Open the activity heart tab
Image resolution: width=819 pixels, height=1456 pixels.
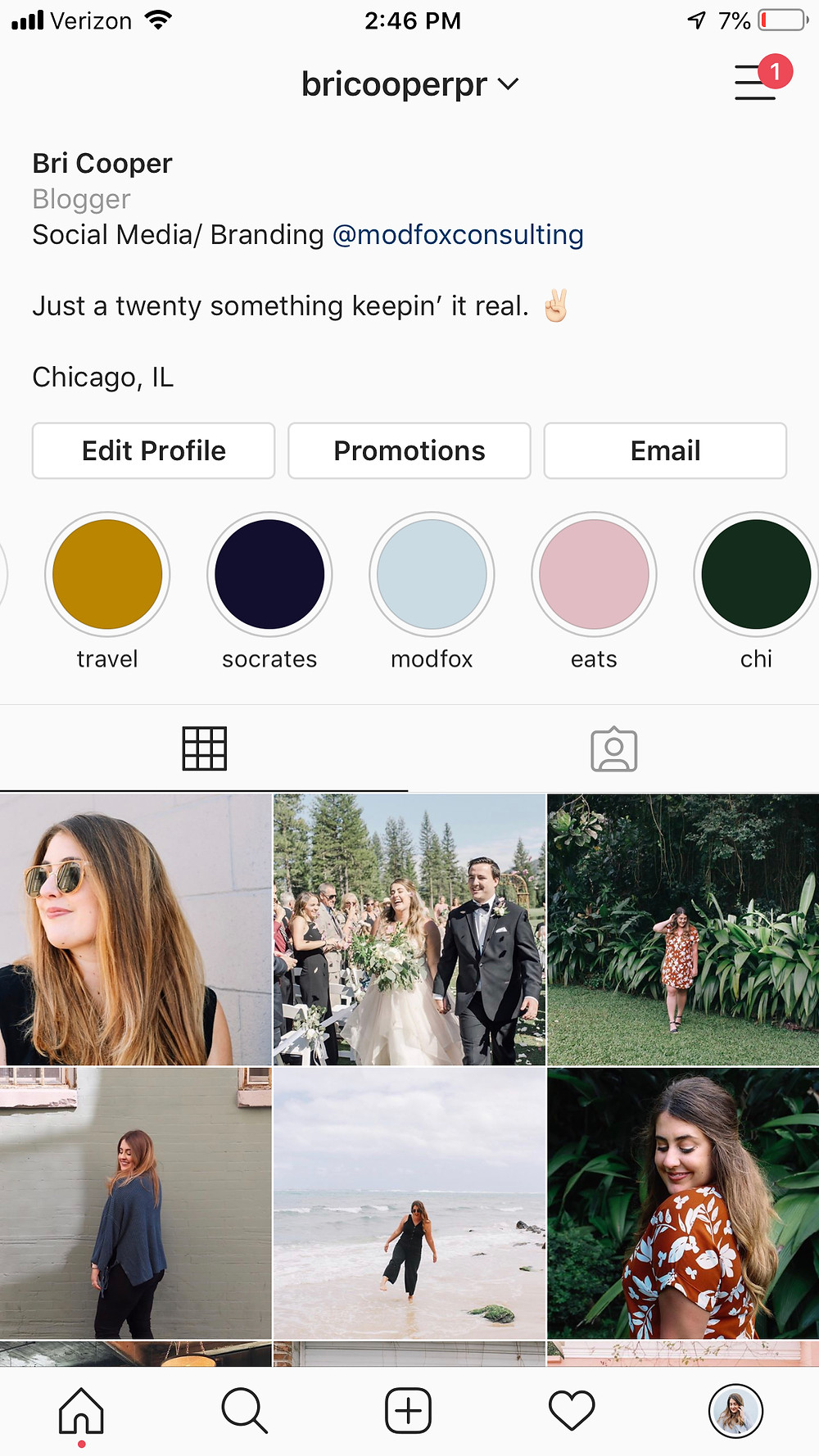tap(572, 1411)
